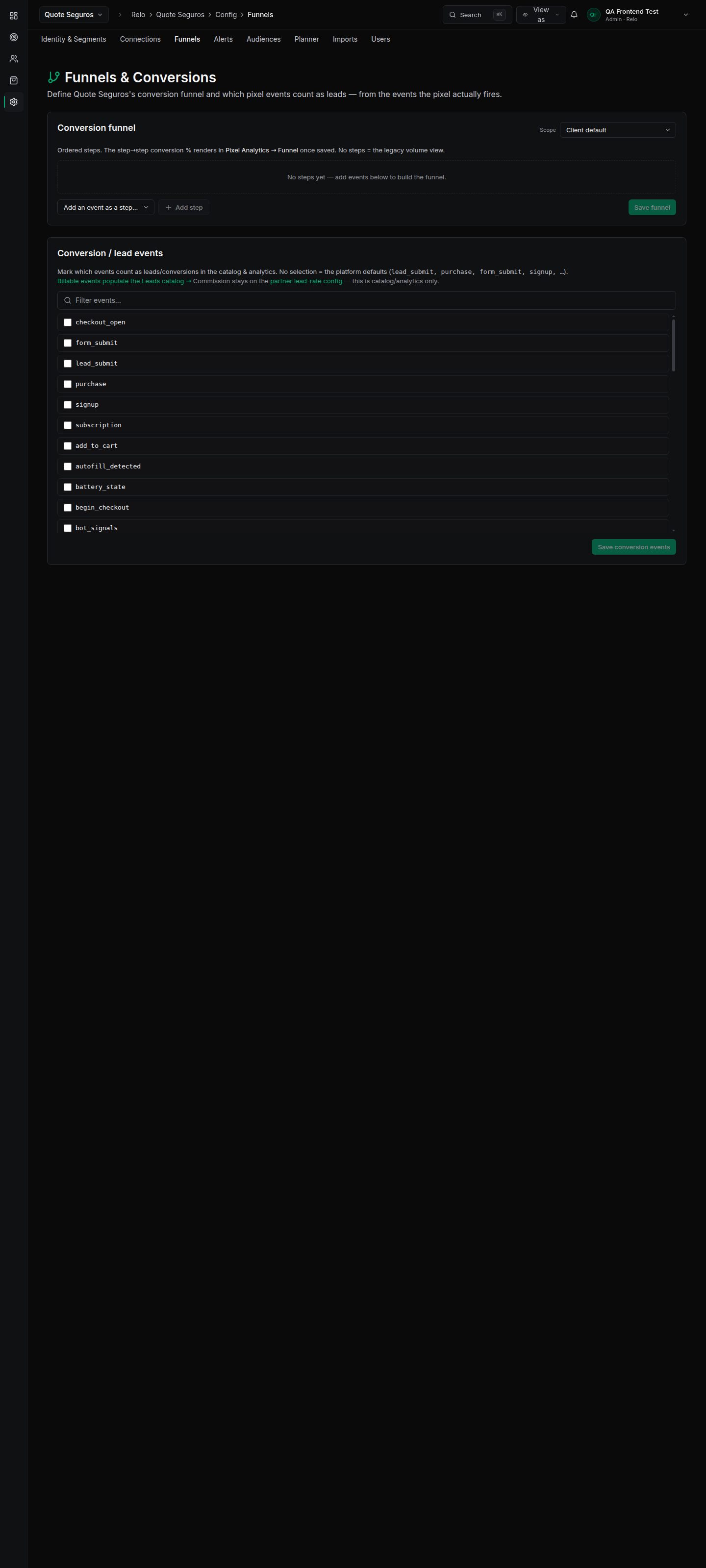Screen dimensions: 706x1568
Task: Check the checkout_open event
Action: click(68, 322)
